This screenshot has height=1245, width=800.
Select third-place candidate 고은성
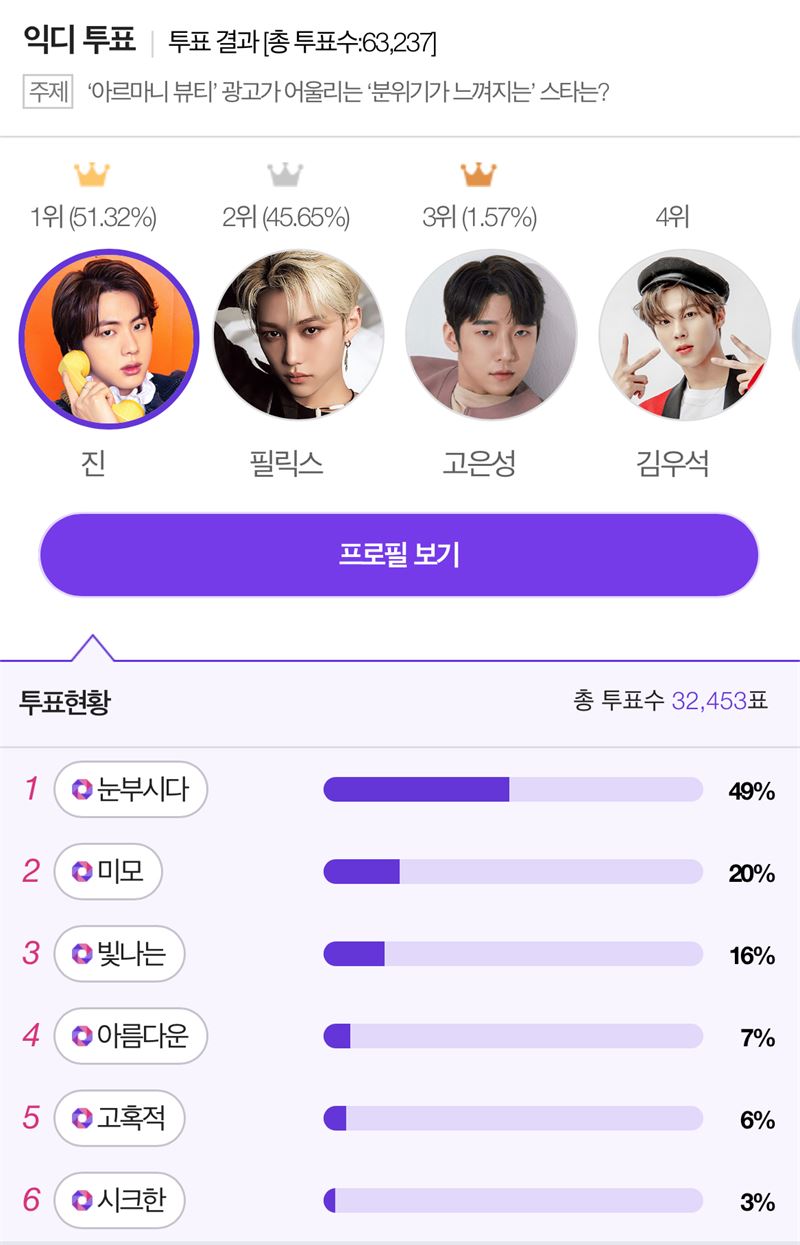click(491, 335)
